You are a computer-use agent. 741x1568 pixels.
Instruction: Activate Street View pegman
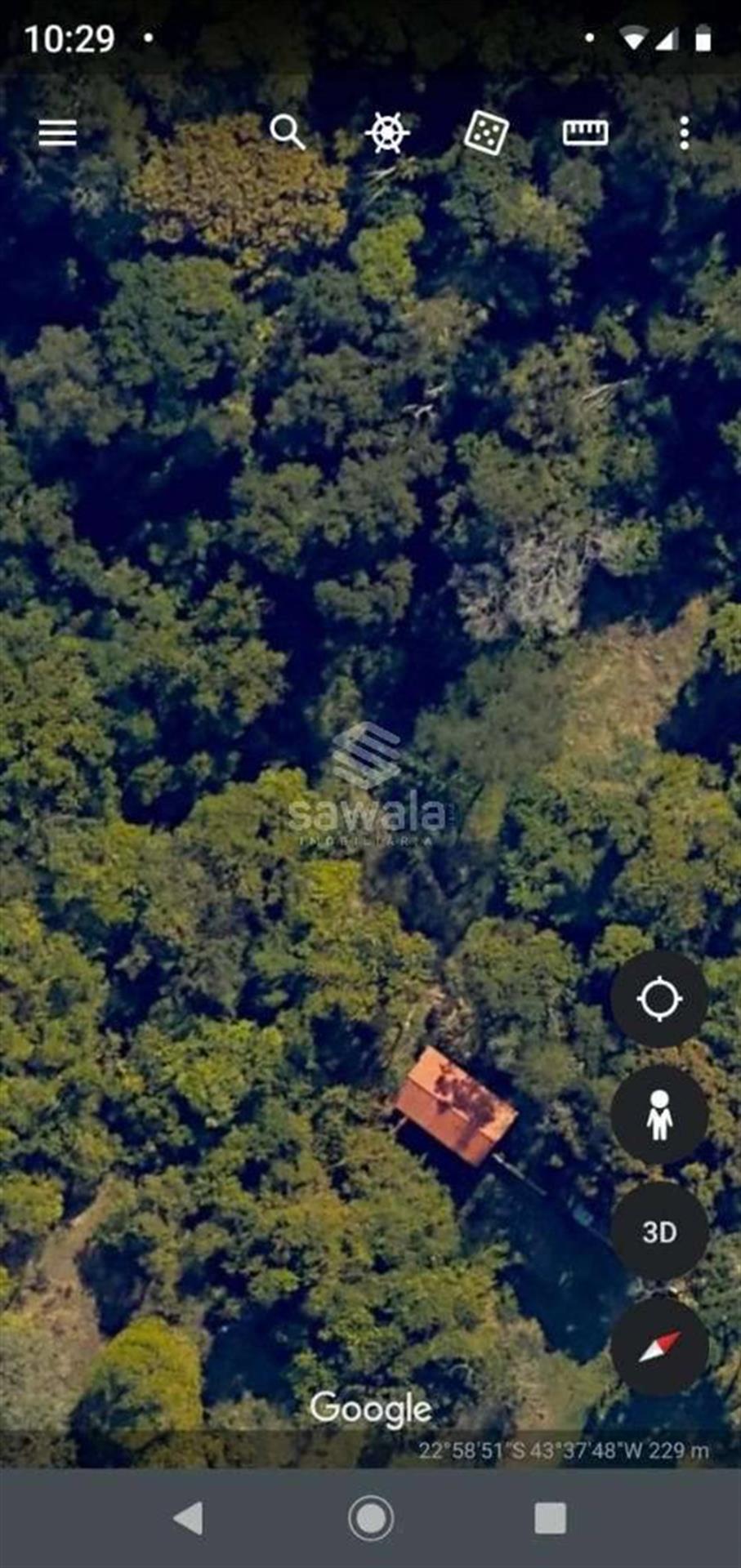659,1115
